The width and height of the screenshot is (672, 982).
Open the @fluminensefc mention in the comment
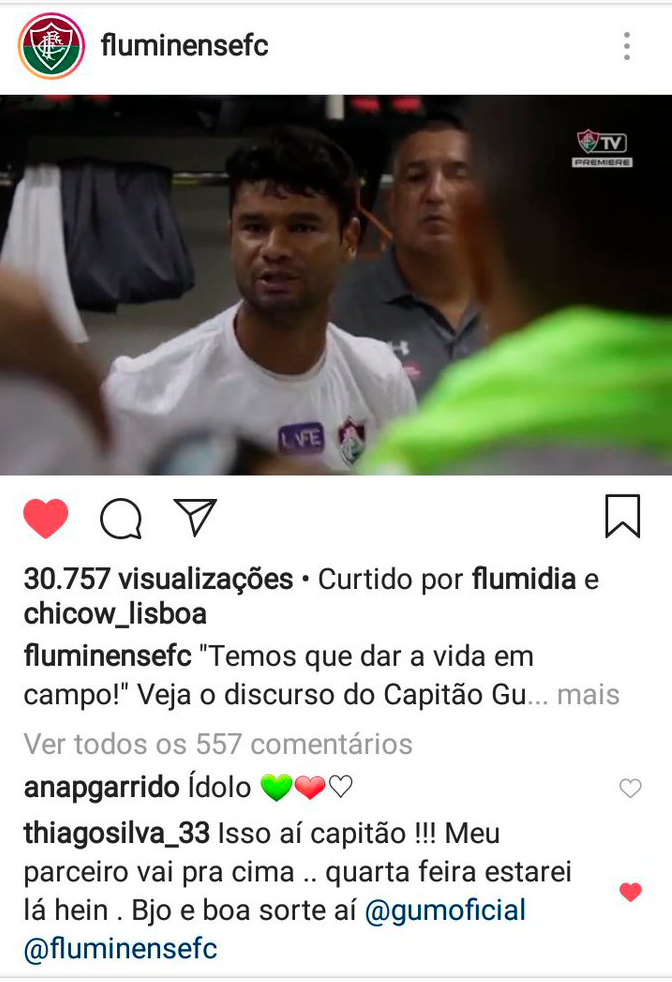click(x=120, y=949)
